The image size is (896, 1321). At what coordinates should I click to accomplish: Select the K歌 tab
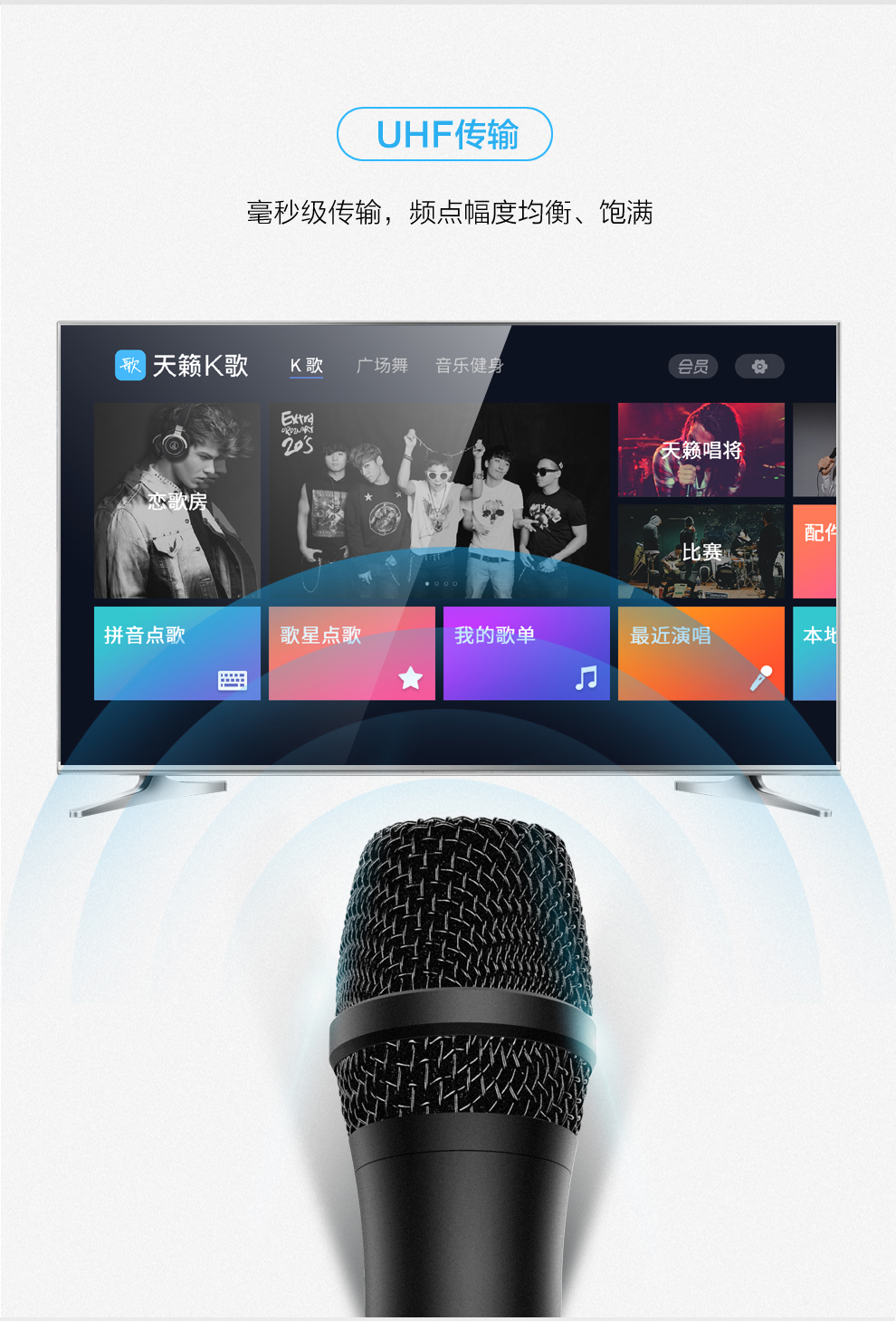[305, 366]
